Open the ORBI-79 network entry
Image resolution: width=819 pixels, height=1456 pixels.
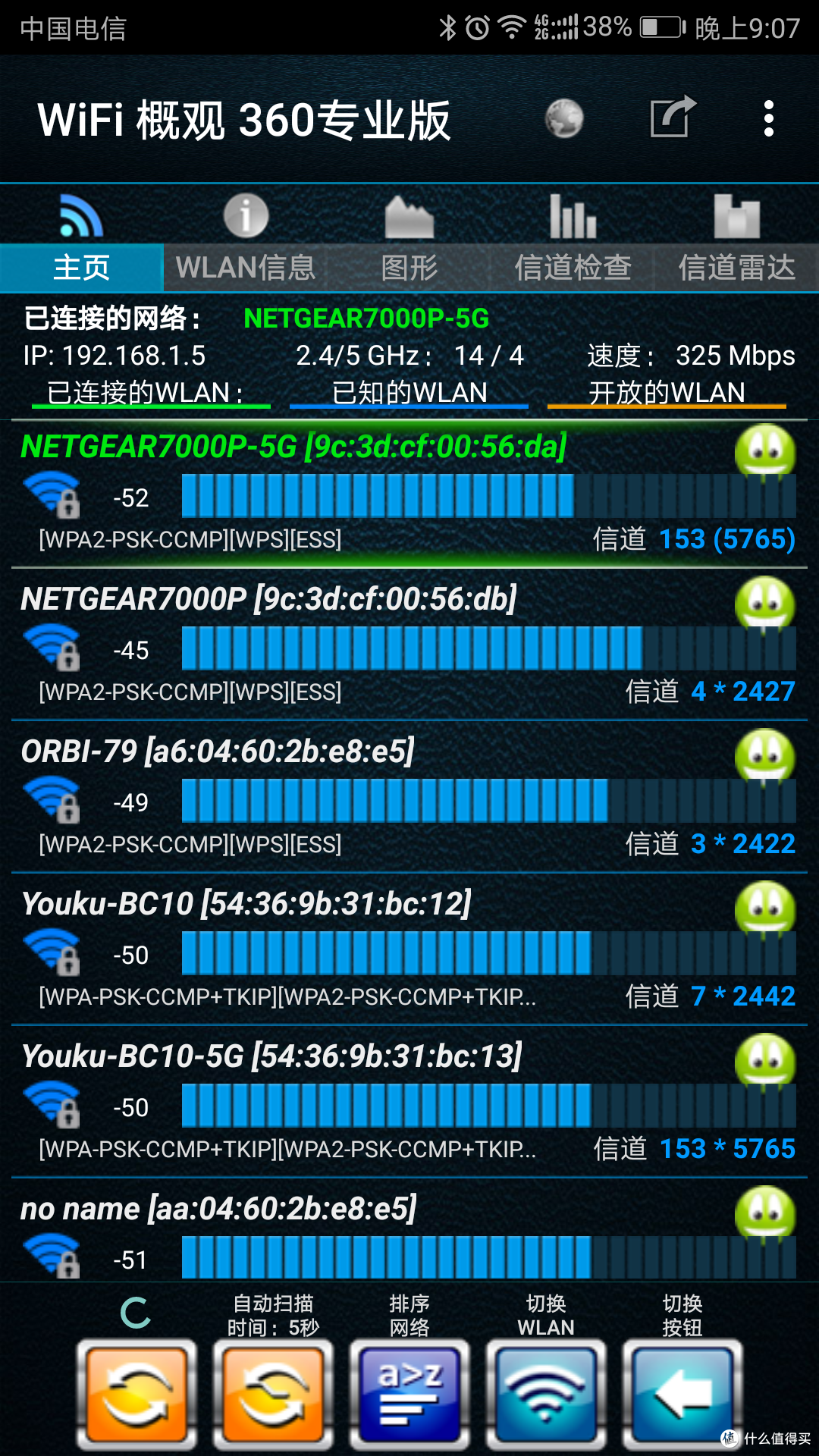409,797
